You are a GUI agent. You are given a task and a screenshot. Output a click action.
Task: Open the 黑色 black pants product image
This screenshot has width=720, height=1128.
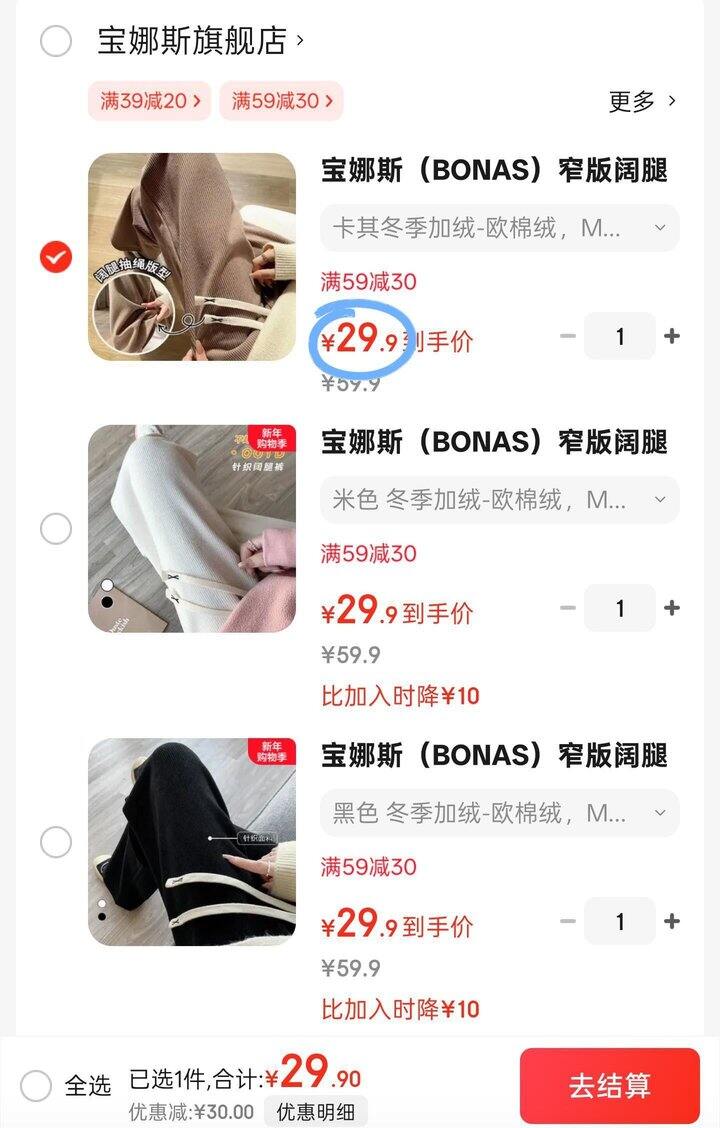(192, 842)
